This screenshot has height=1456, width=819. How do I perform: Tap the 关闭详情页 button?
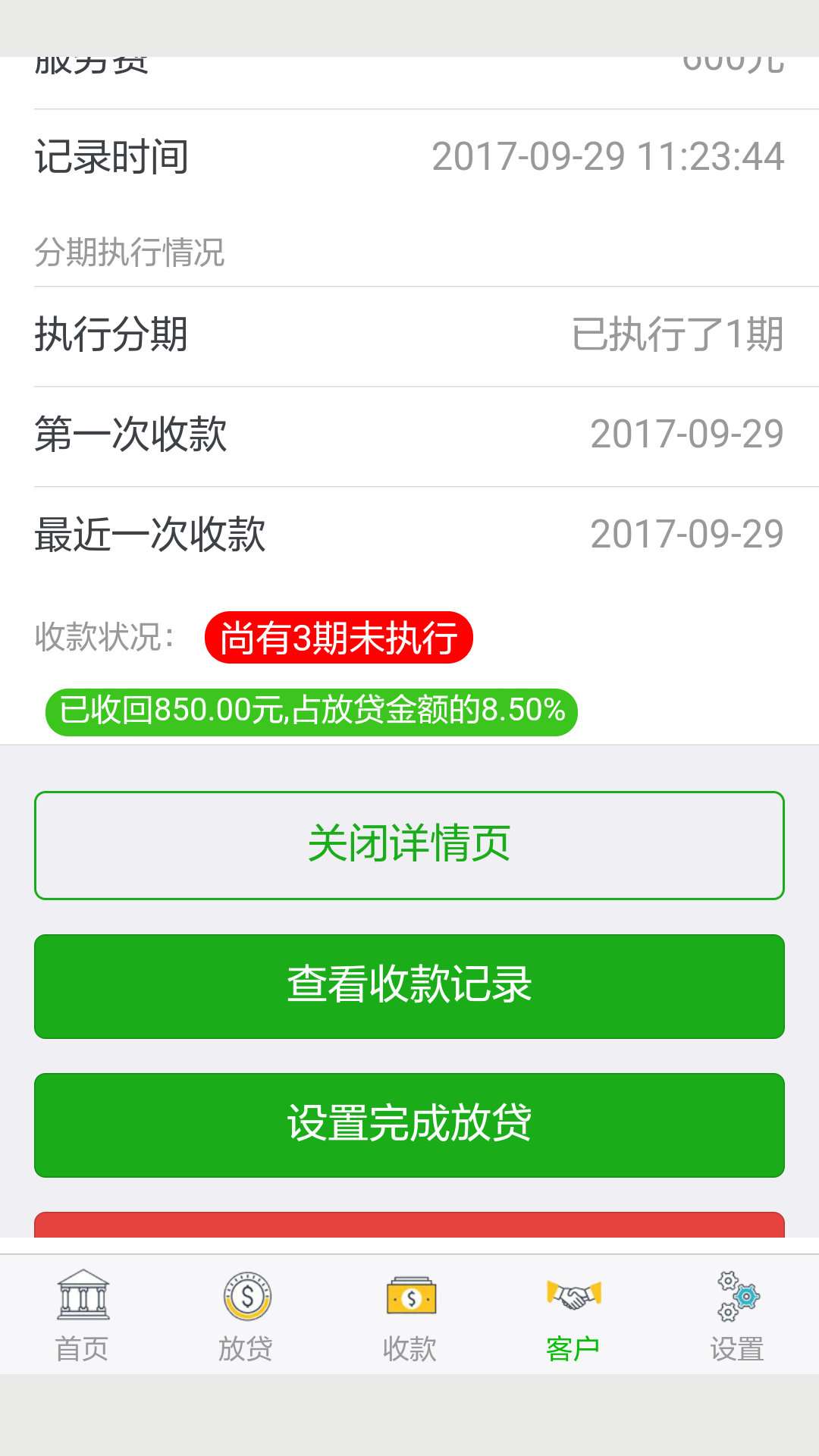[x=409, y=845]
